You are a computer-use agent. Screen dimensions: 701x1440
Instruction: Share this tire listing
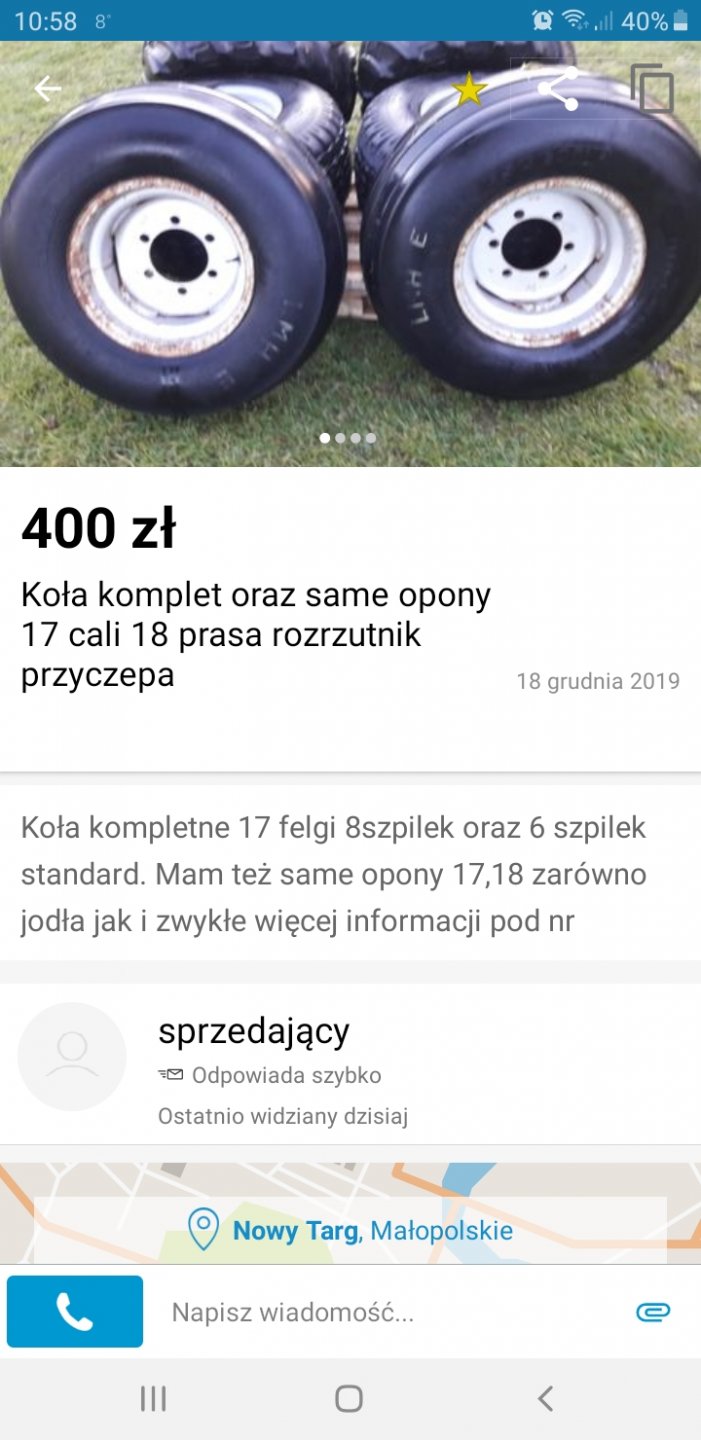click(558, 89)
